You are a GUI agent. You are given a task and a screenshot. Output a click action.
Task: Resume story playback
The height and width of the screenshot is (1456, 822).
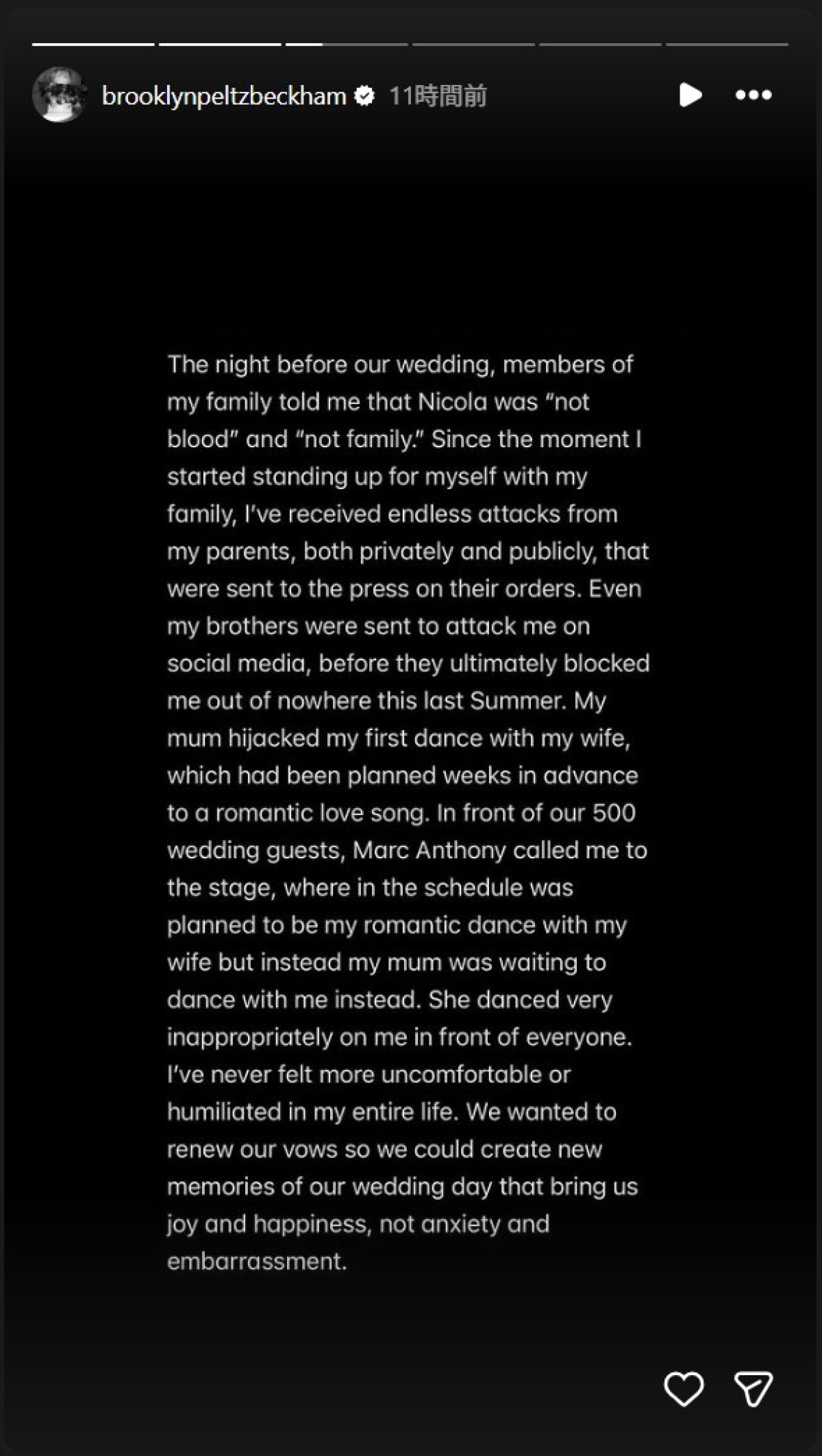[x=690, y=95]
